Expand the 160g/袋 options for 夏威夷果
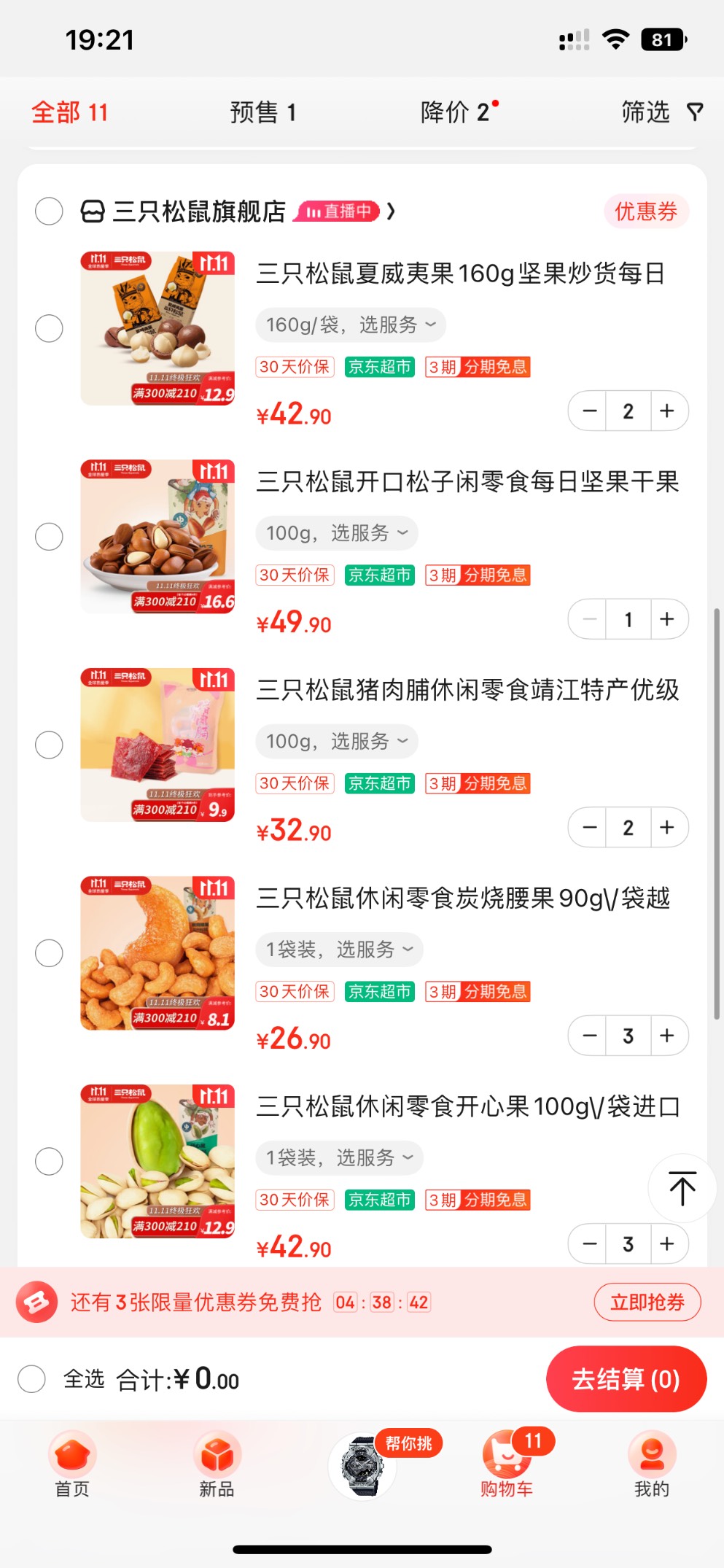 coord(351,325)
